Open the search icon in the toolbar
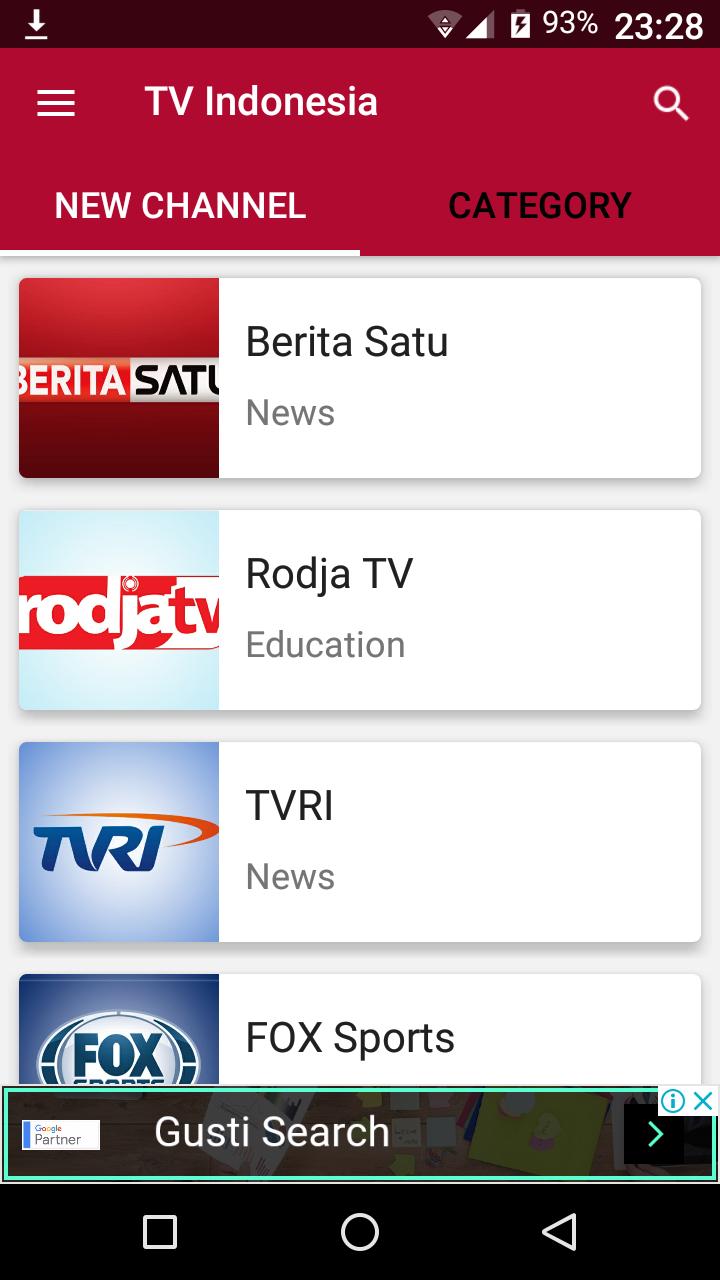The width and height of the screenshot is (720, 1280). (670, 102)
